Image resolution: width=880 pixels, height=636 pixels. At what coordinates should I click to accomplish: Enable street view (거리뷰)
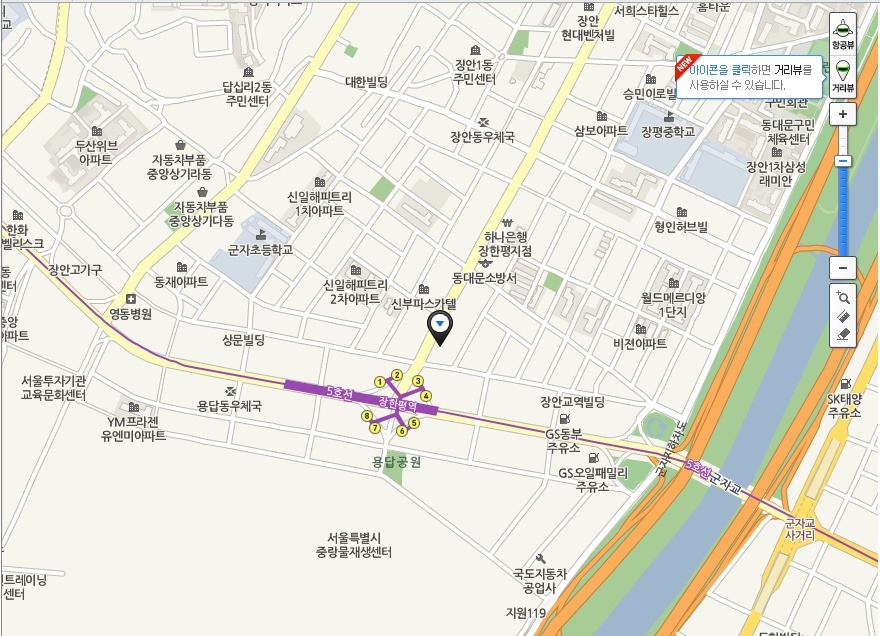(843, 75)
